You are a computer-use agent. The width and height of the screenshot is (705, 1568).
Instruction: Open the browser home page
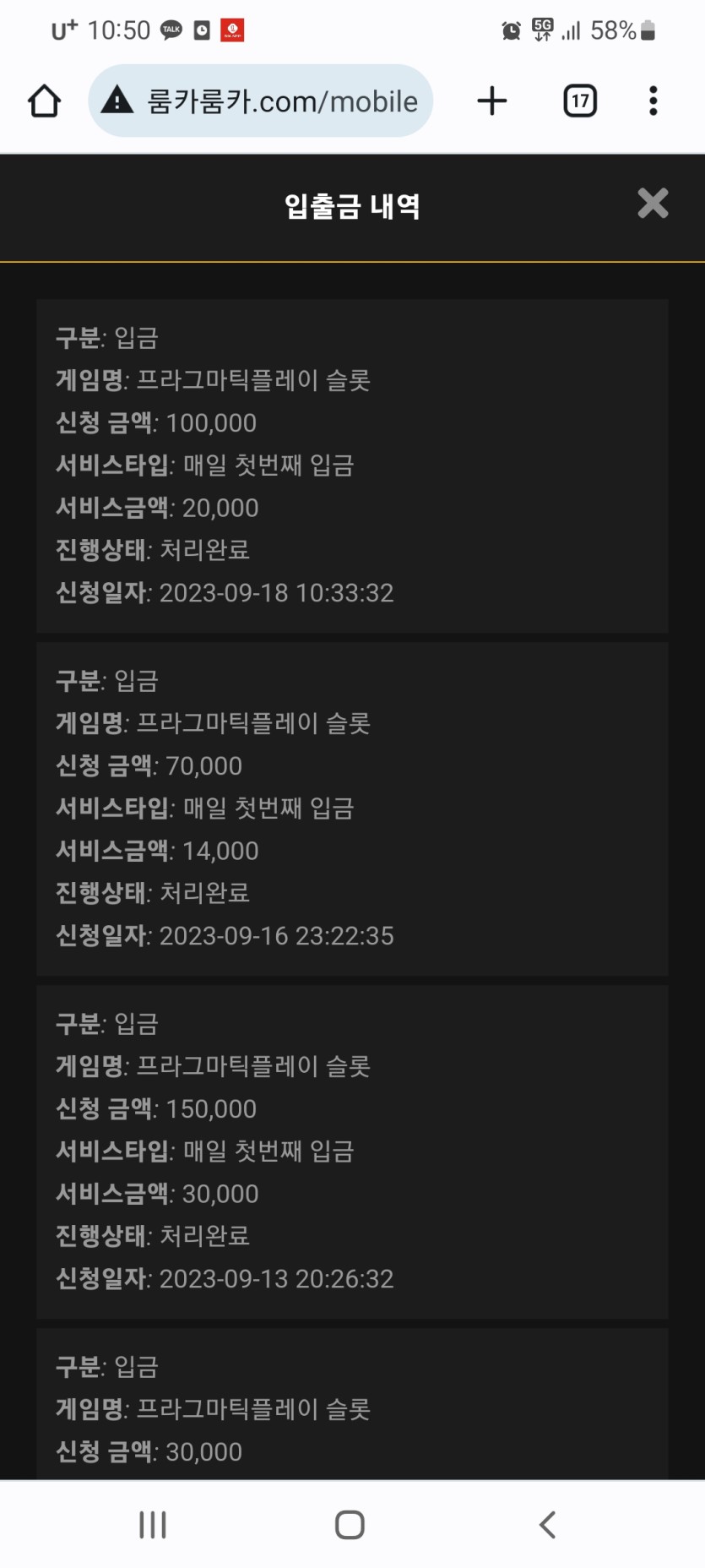(44, 101)
